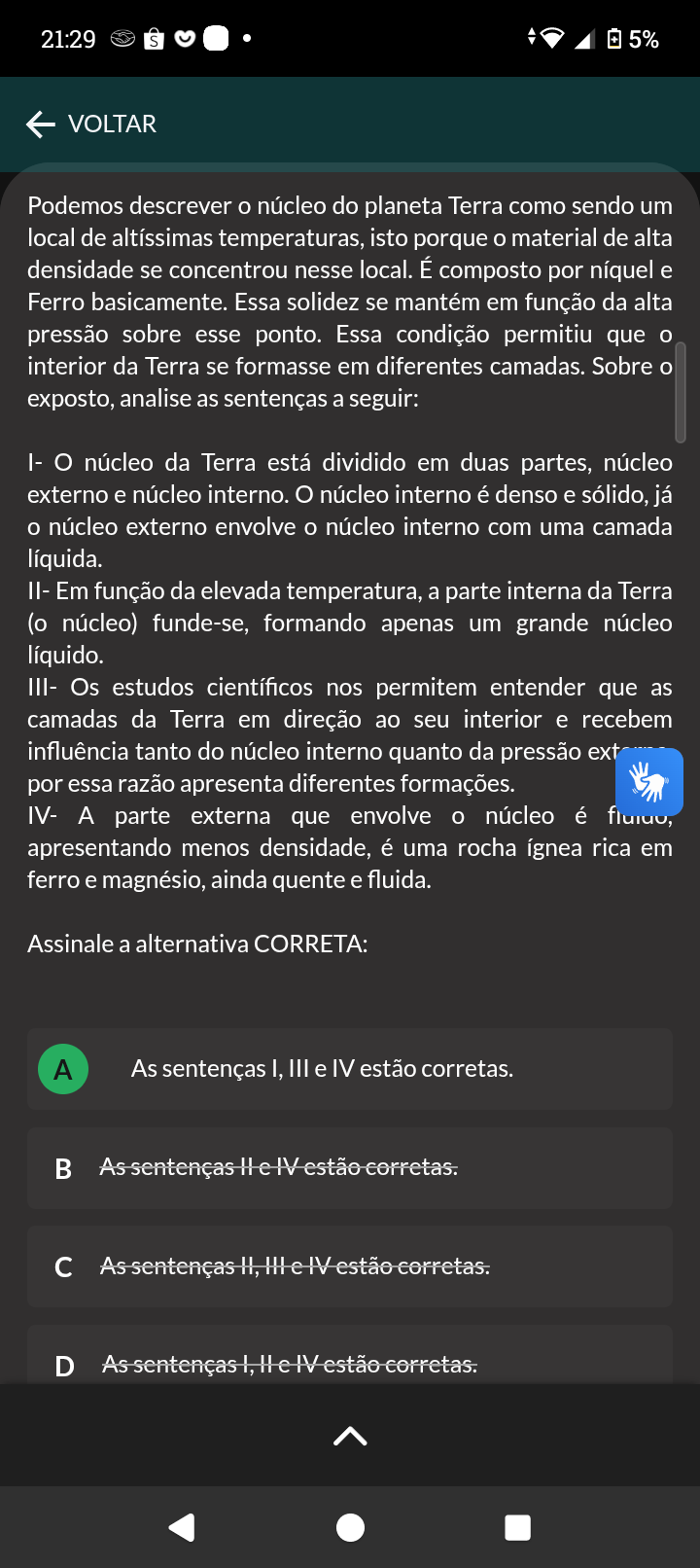Viewport: 700px width, 1568px height.
Task: Open the recent apps overview
Action: point(518,1527)
